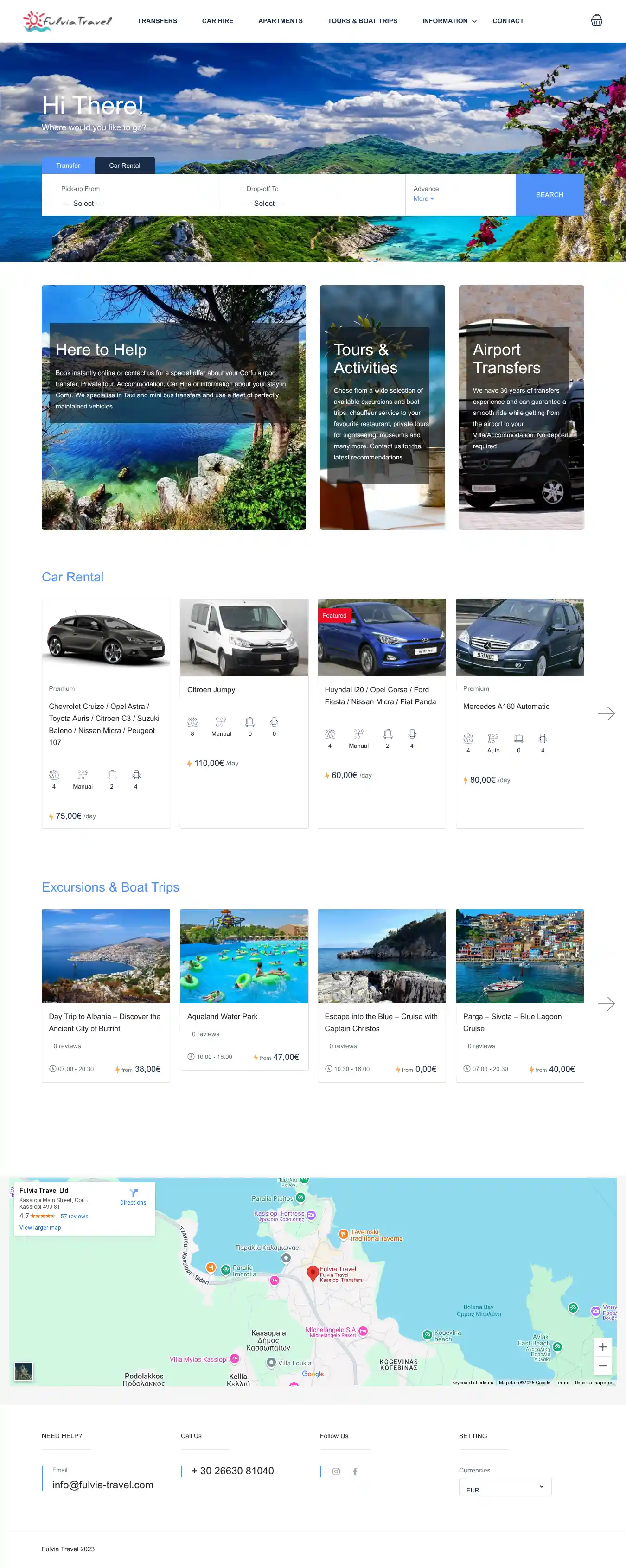
Task: Open the Airport Transfers card
Action: [x=521, y=407]
